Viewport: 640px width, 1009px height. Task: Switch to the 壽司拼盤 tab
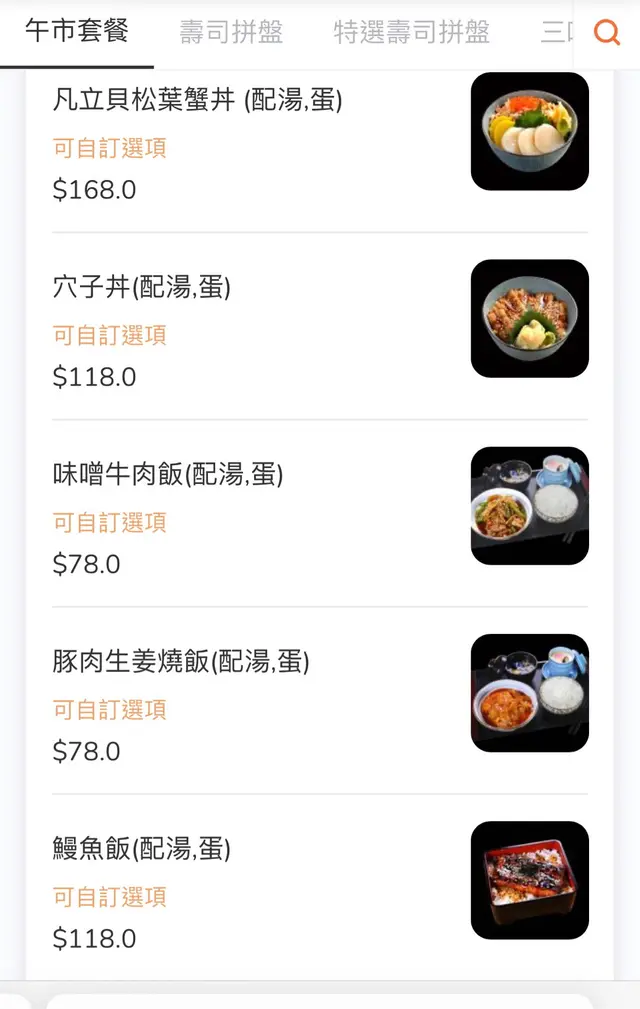point(231,33)
